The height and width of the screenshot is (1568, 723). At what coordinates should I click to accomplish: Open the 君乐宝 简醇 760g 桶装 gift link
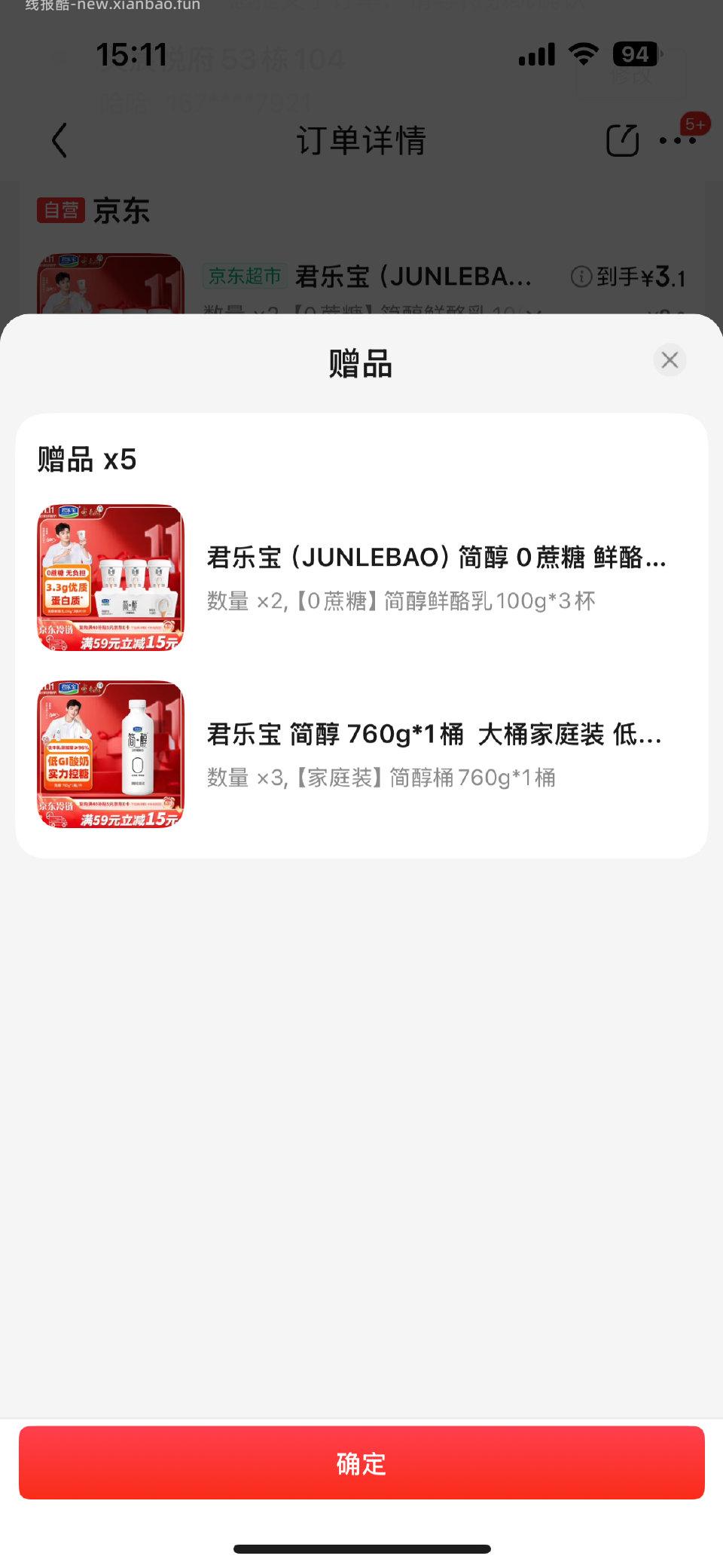coord(435,735)
